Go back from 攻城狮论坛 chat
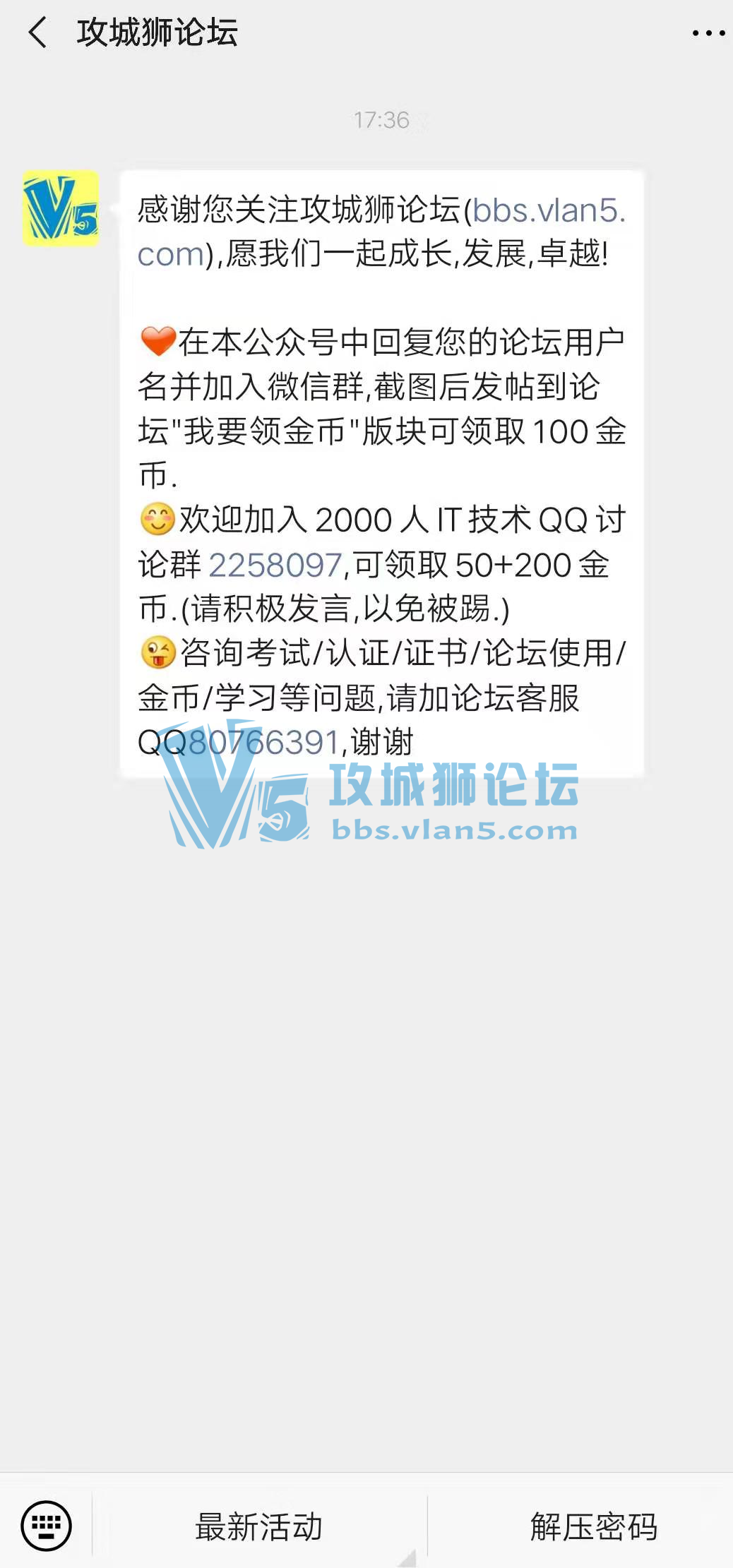 38,32
